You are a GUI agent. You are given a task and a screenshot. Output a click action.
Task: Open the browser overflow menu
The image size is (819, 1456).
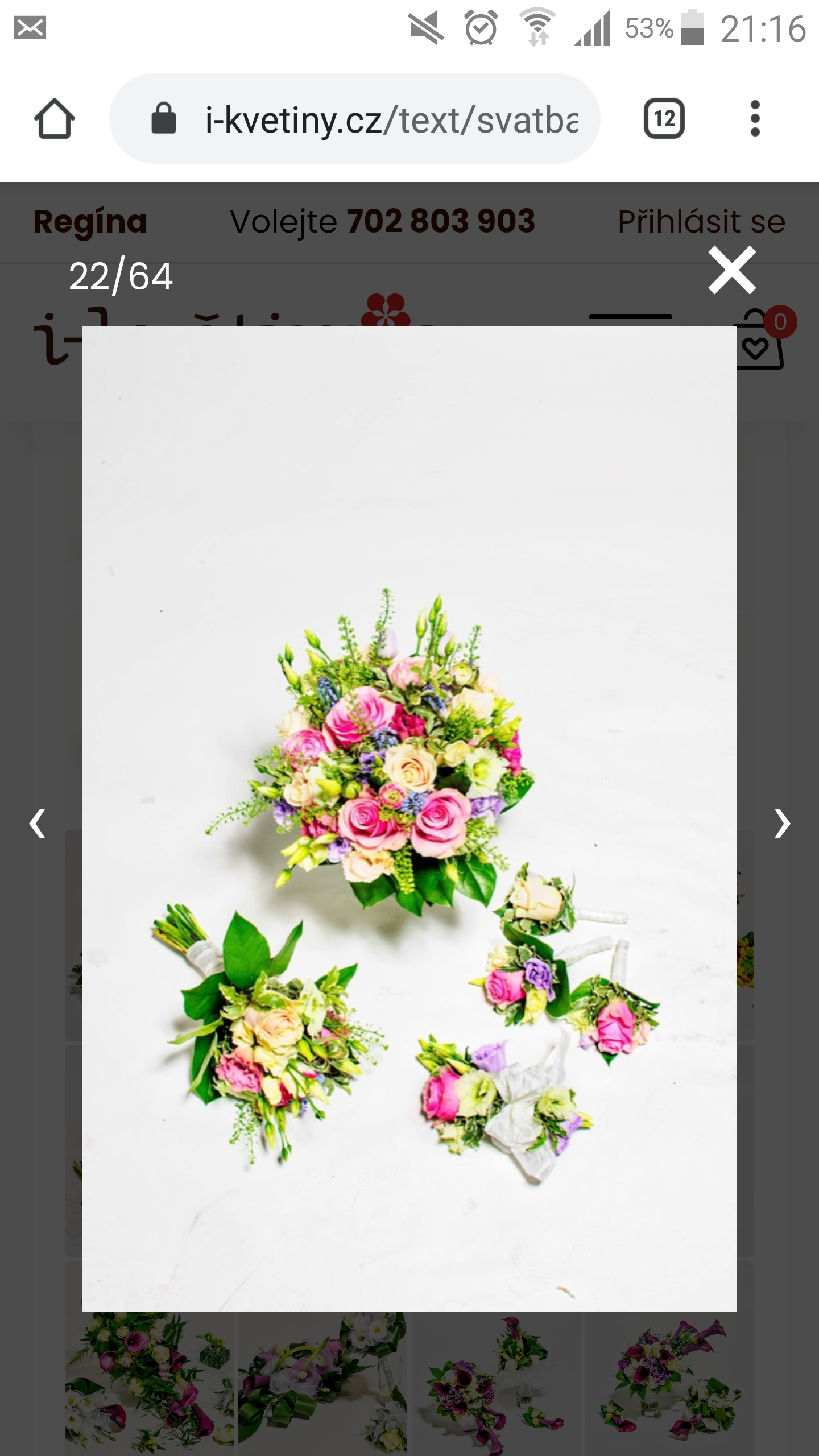pos(755,118)
